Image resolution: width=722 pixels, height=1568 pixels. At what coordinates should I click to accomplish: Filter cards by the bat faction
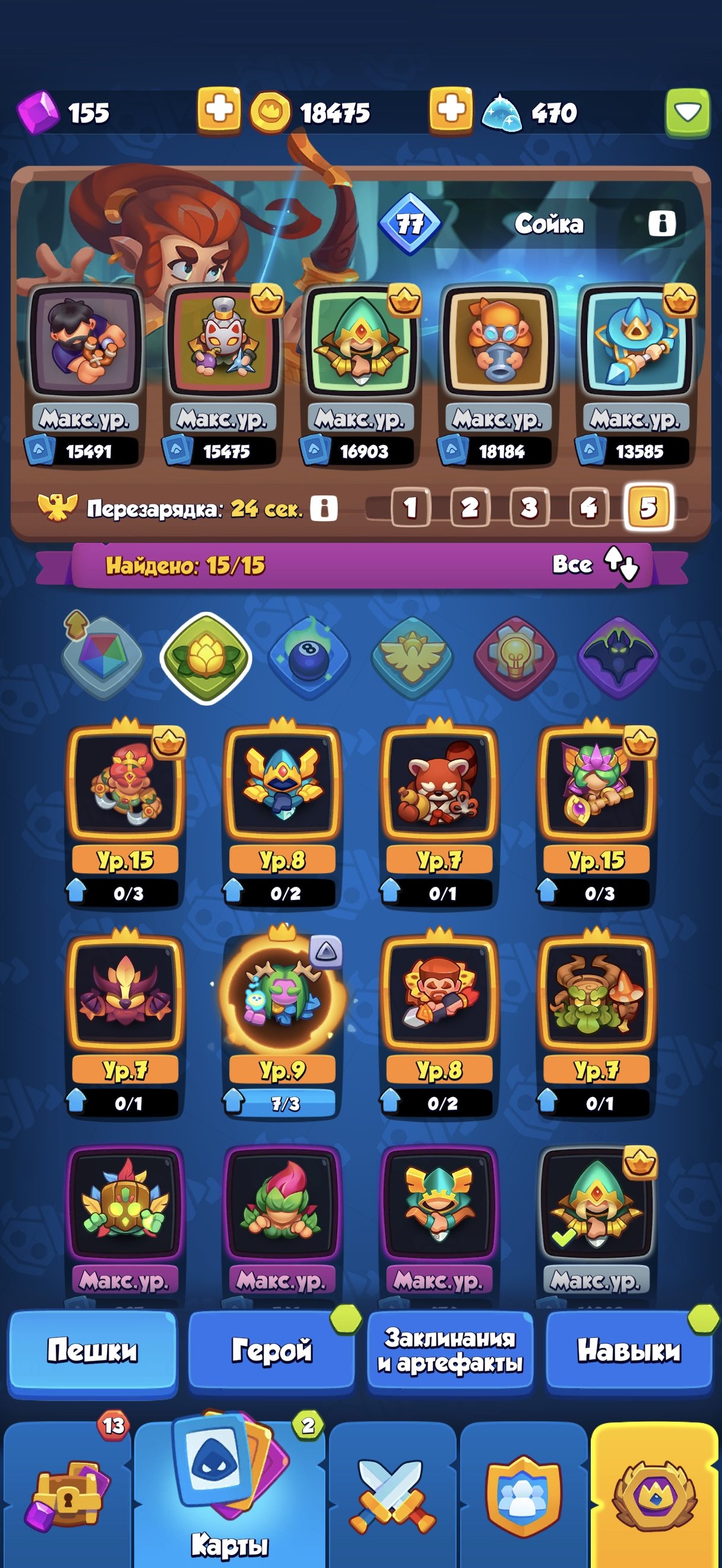(618, 658)
